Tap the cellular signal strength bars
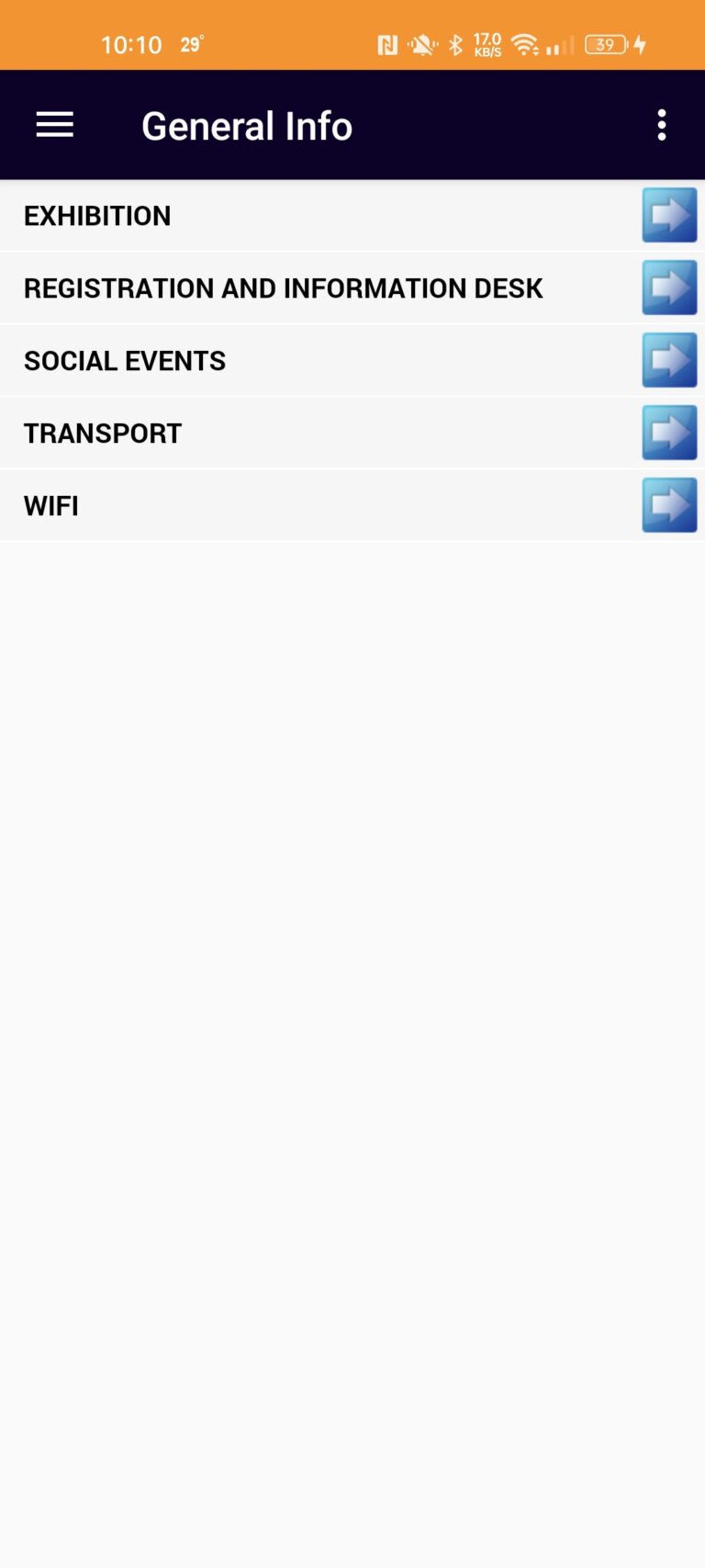Viewport: 705px width, 1568px height. (x=558, y=43)
